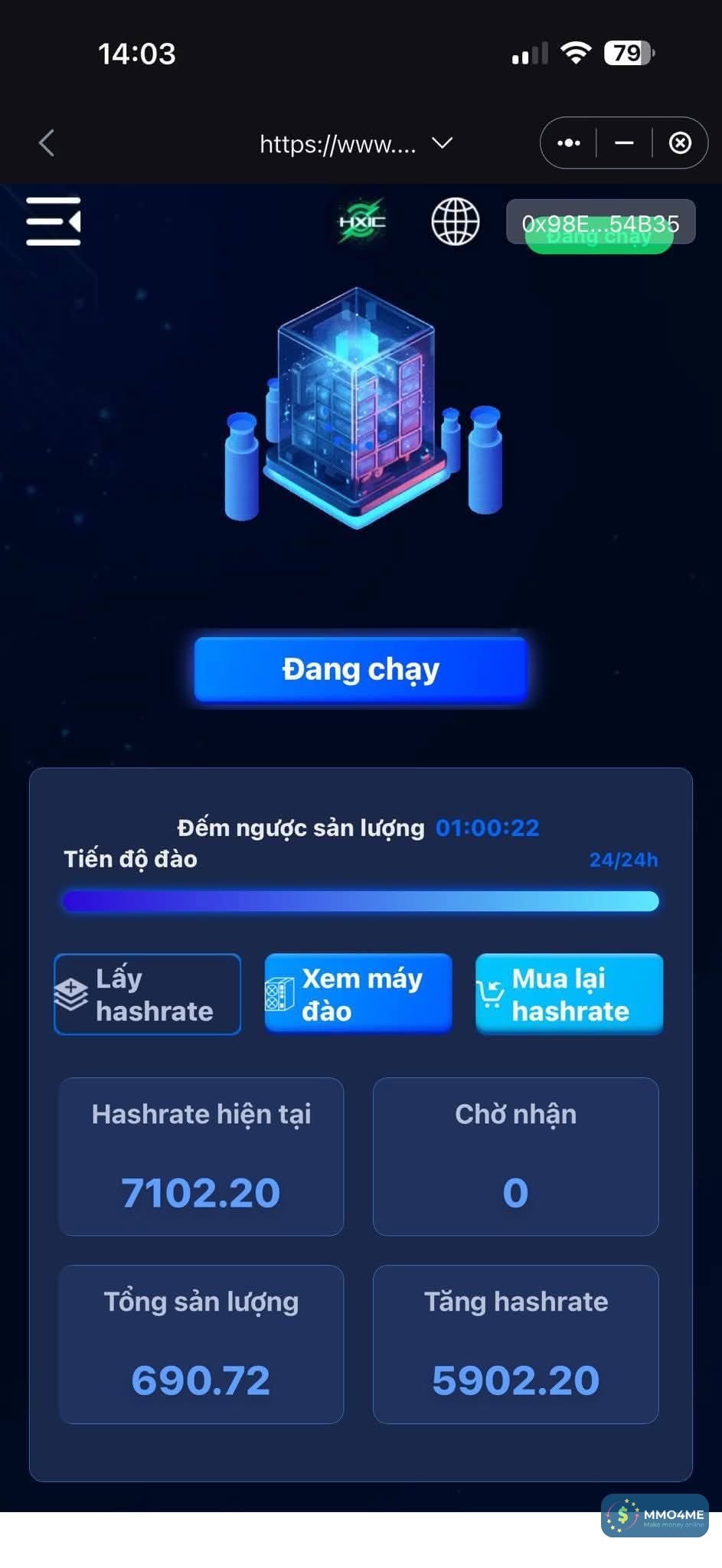Expand the URL address dropdown
This screenshot has width=722, height=1568.
click(443, 143)
